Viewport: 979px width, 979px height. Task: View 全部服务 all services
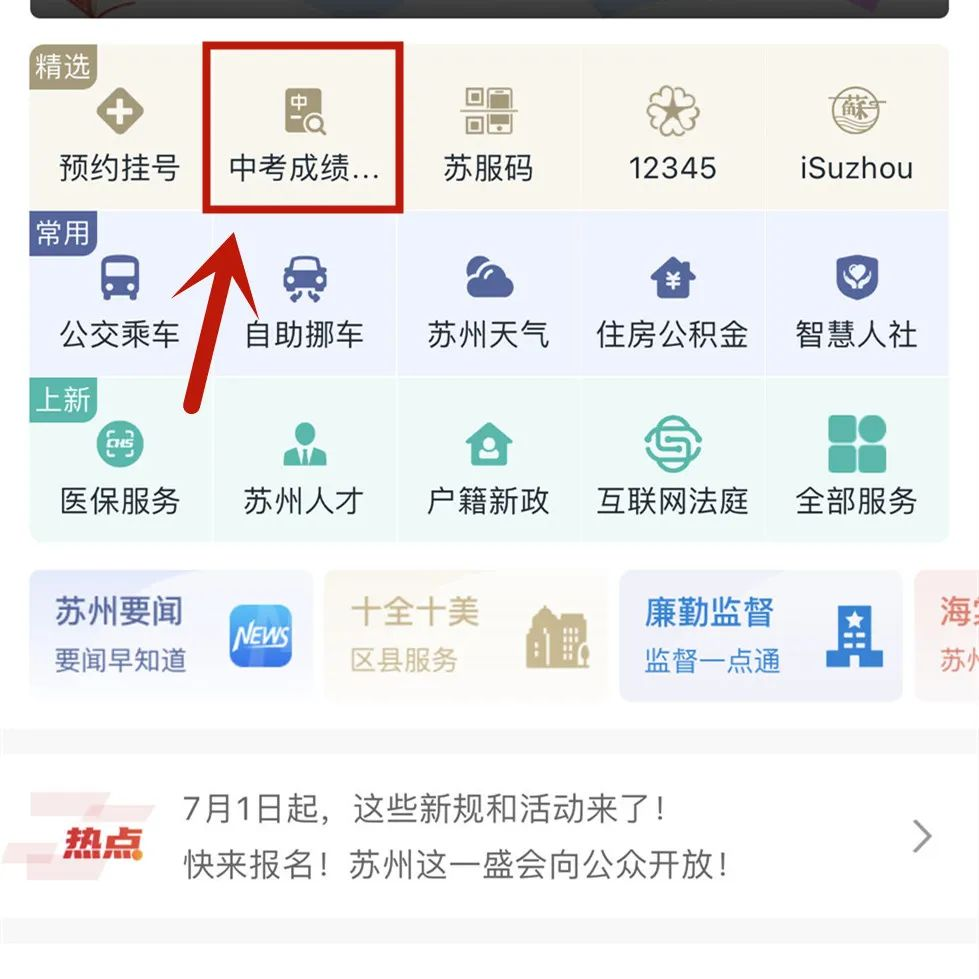[856, 464]
